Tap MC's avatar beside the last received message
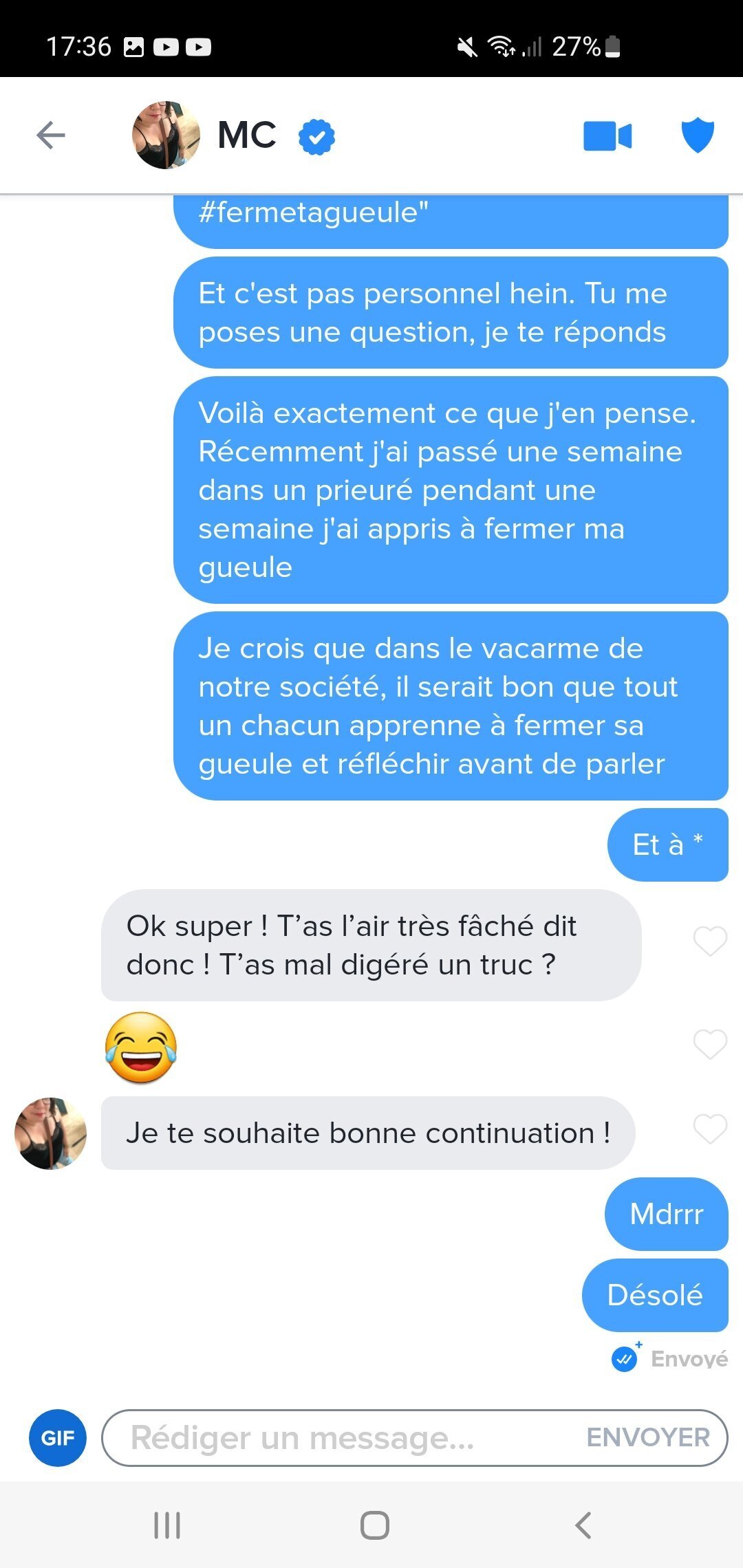743x1568 pixels. (50, 1133)
